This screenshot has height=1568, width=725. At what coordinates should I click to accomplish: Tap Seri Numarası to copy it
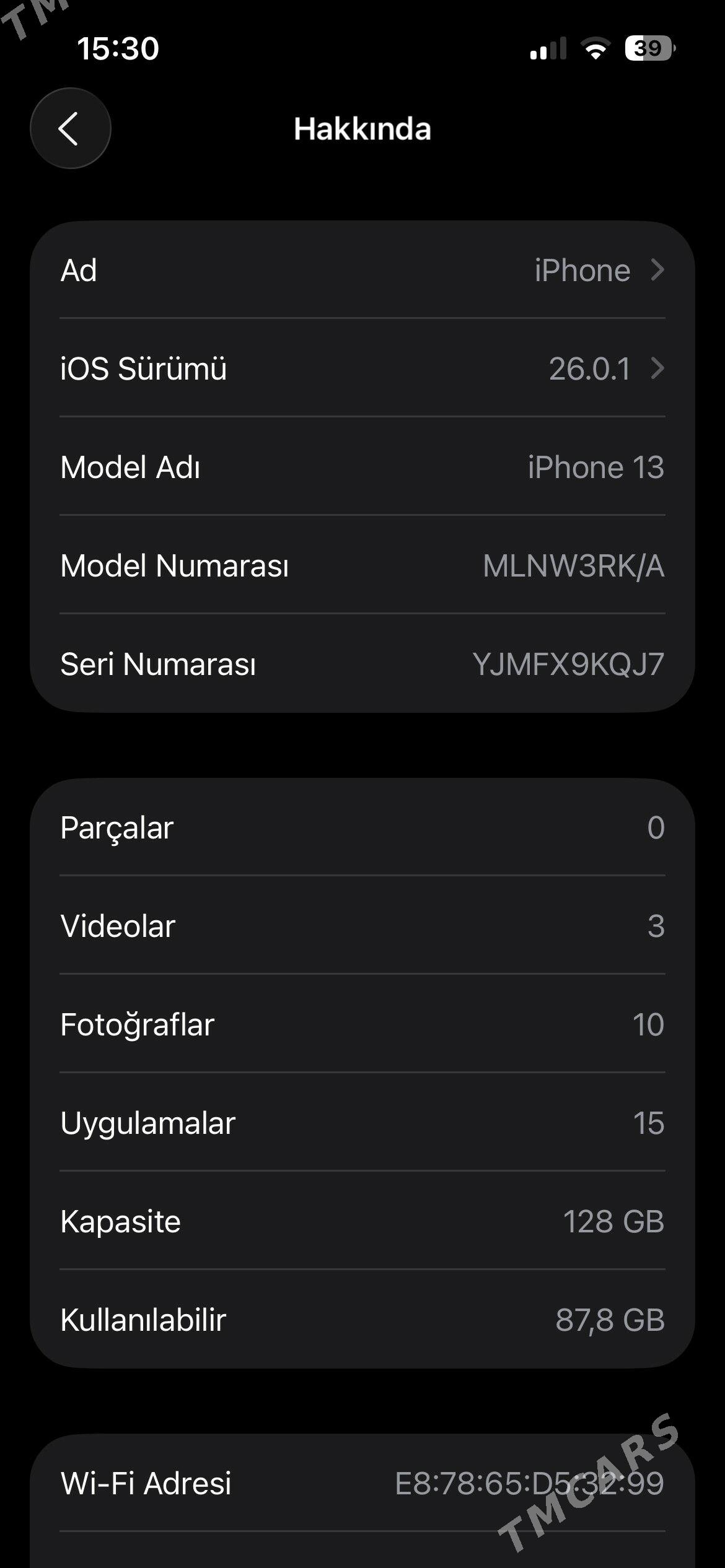(x=362, y=664)
